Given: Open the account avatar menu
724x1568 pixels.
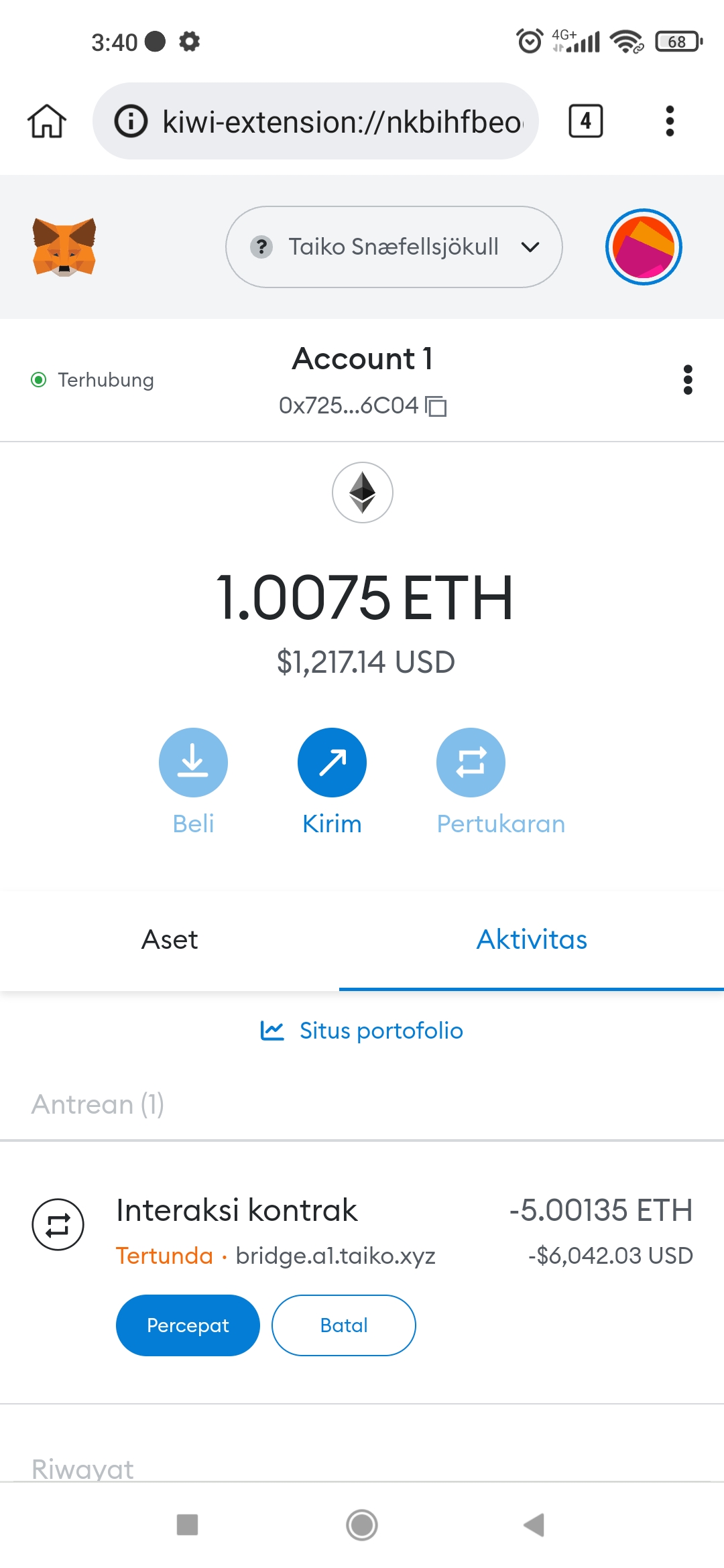Looking at the screenshot, I should (x=644, y=247).
